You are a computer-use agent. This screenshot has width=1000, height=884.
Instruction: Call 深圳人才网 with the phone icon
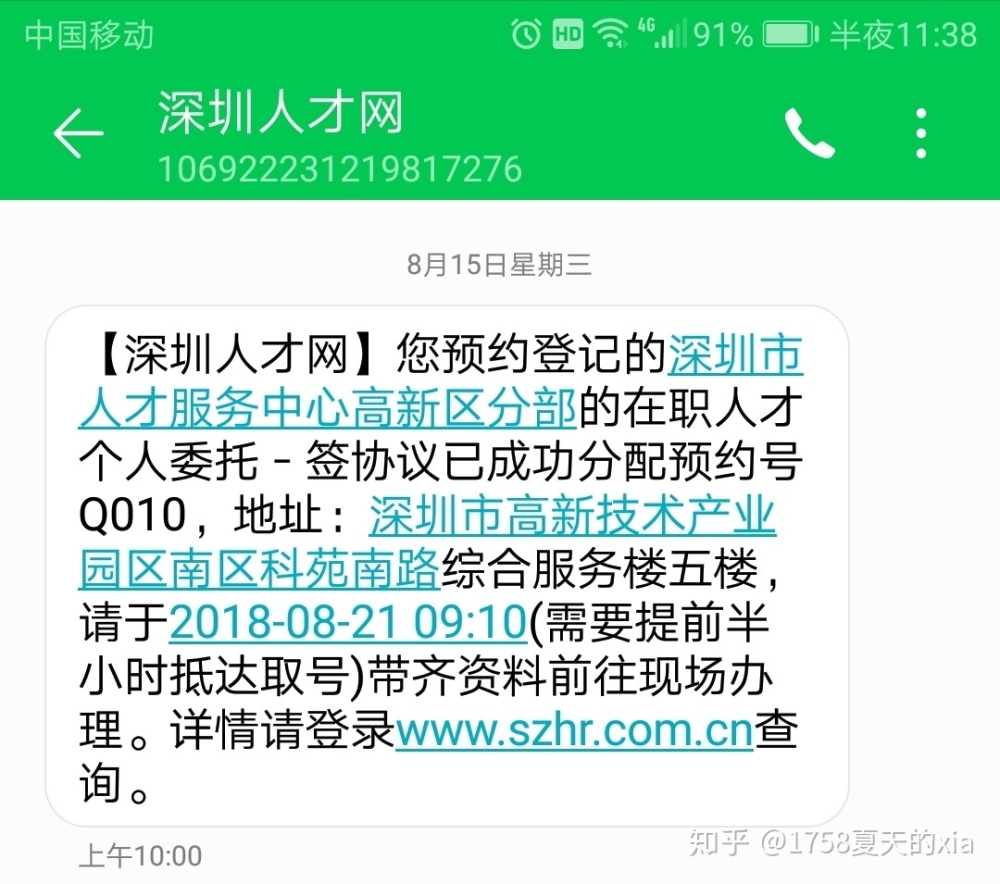pos(809,133)
